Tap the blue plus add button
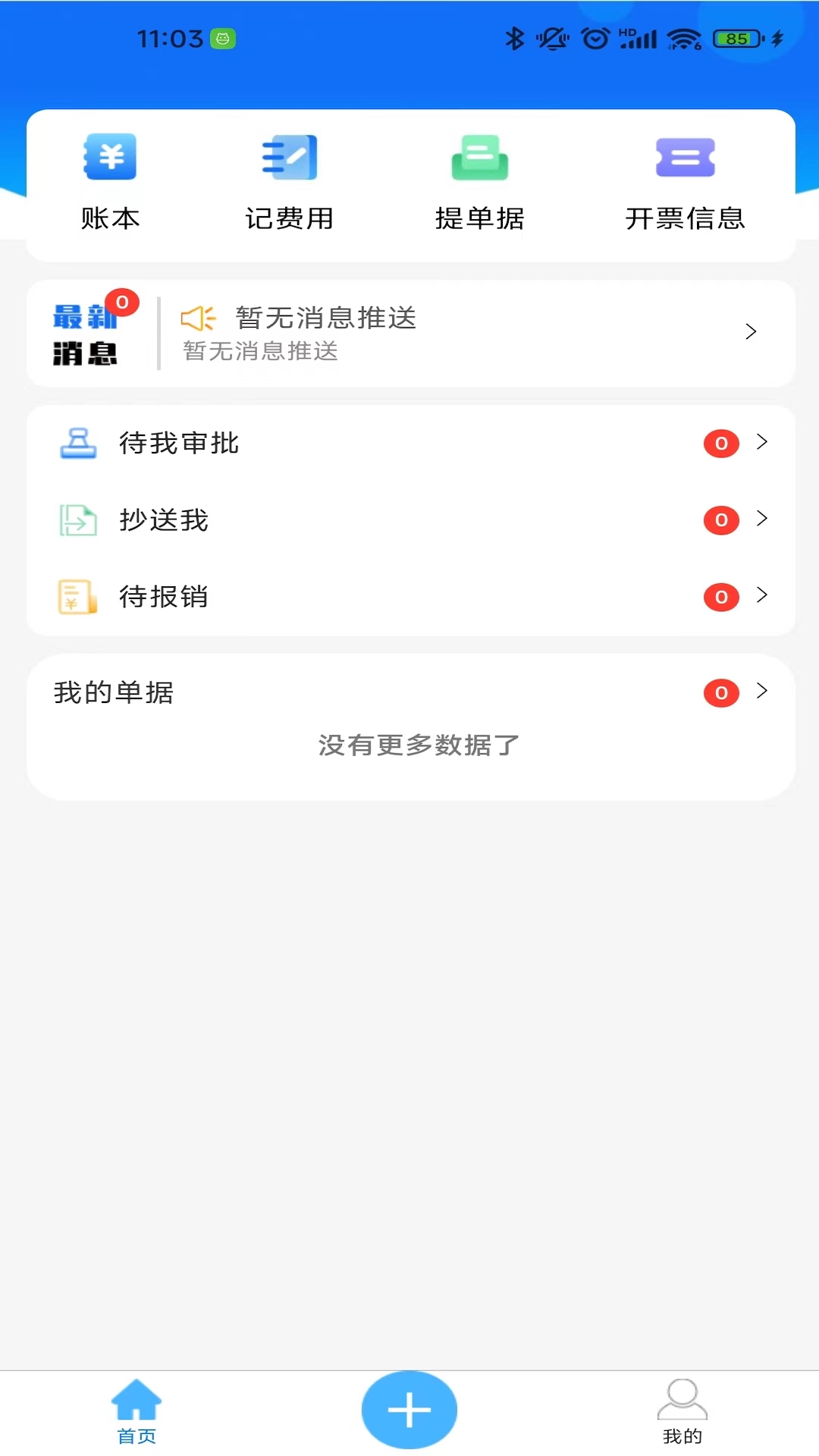This screenshot has width=819, height=1456. [409, 1410]
